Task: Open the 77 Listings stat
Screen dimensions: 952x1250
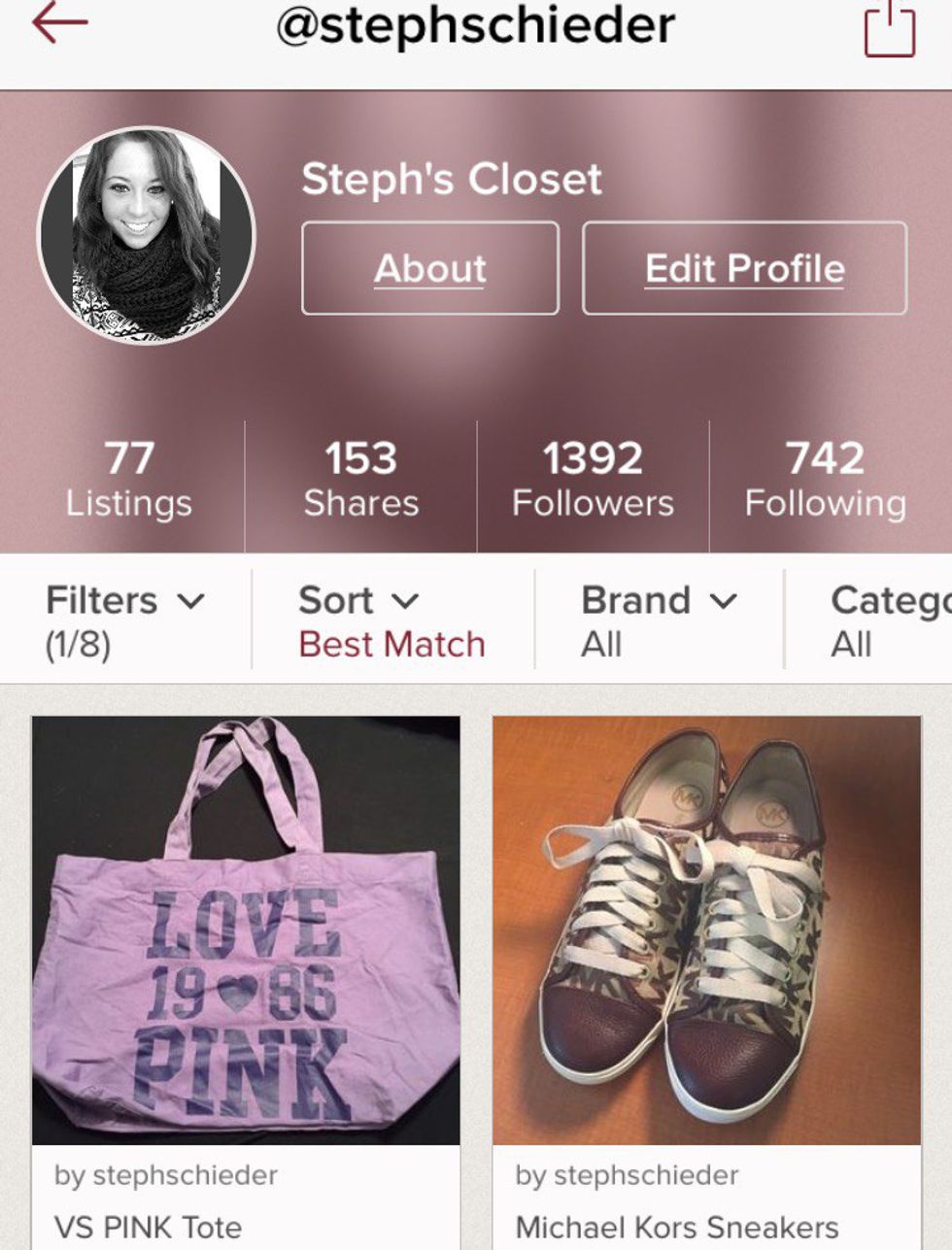Action: coord(128,479)
